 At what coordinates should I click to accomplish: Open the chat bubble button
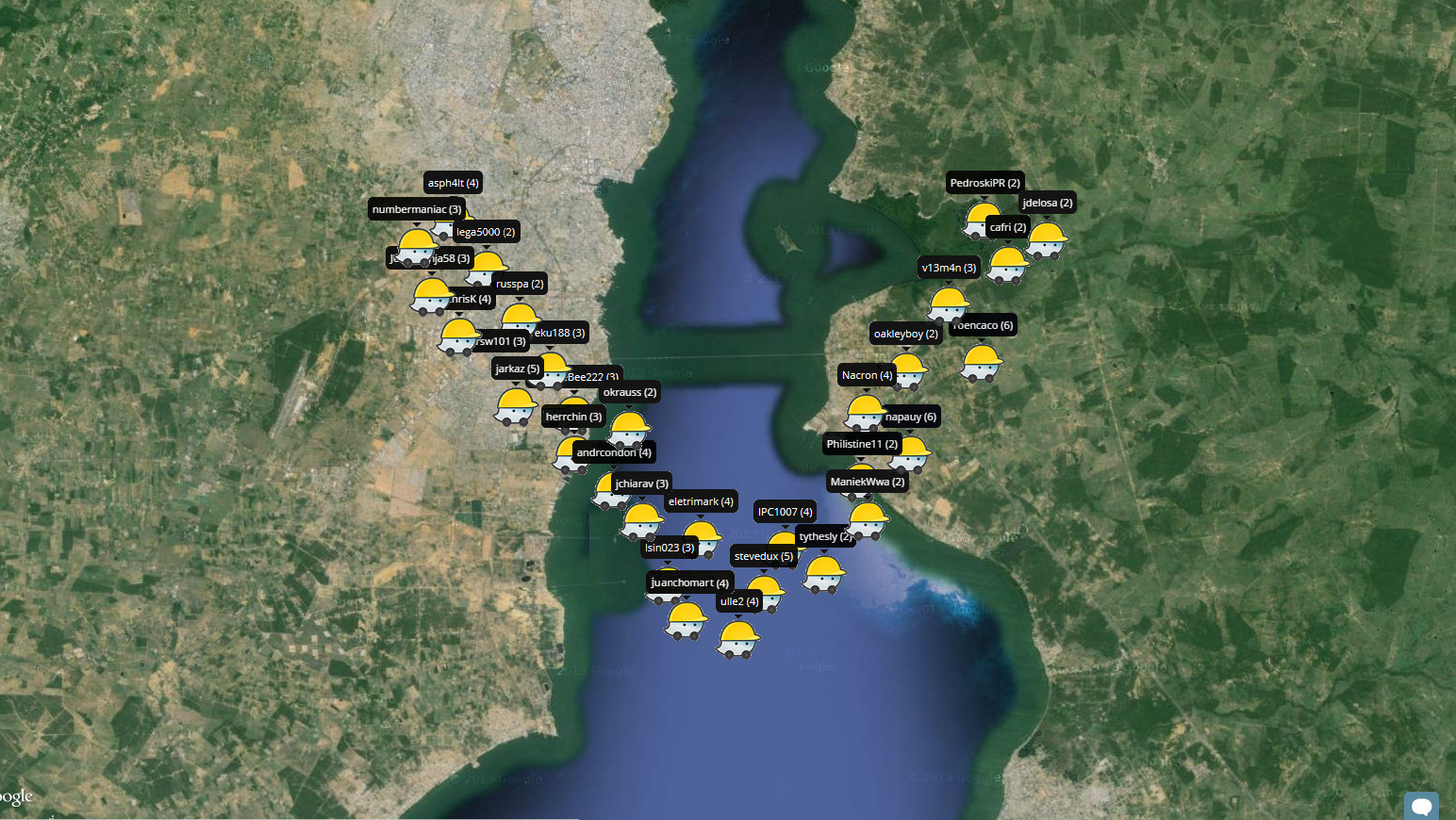coord(1421,806)
